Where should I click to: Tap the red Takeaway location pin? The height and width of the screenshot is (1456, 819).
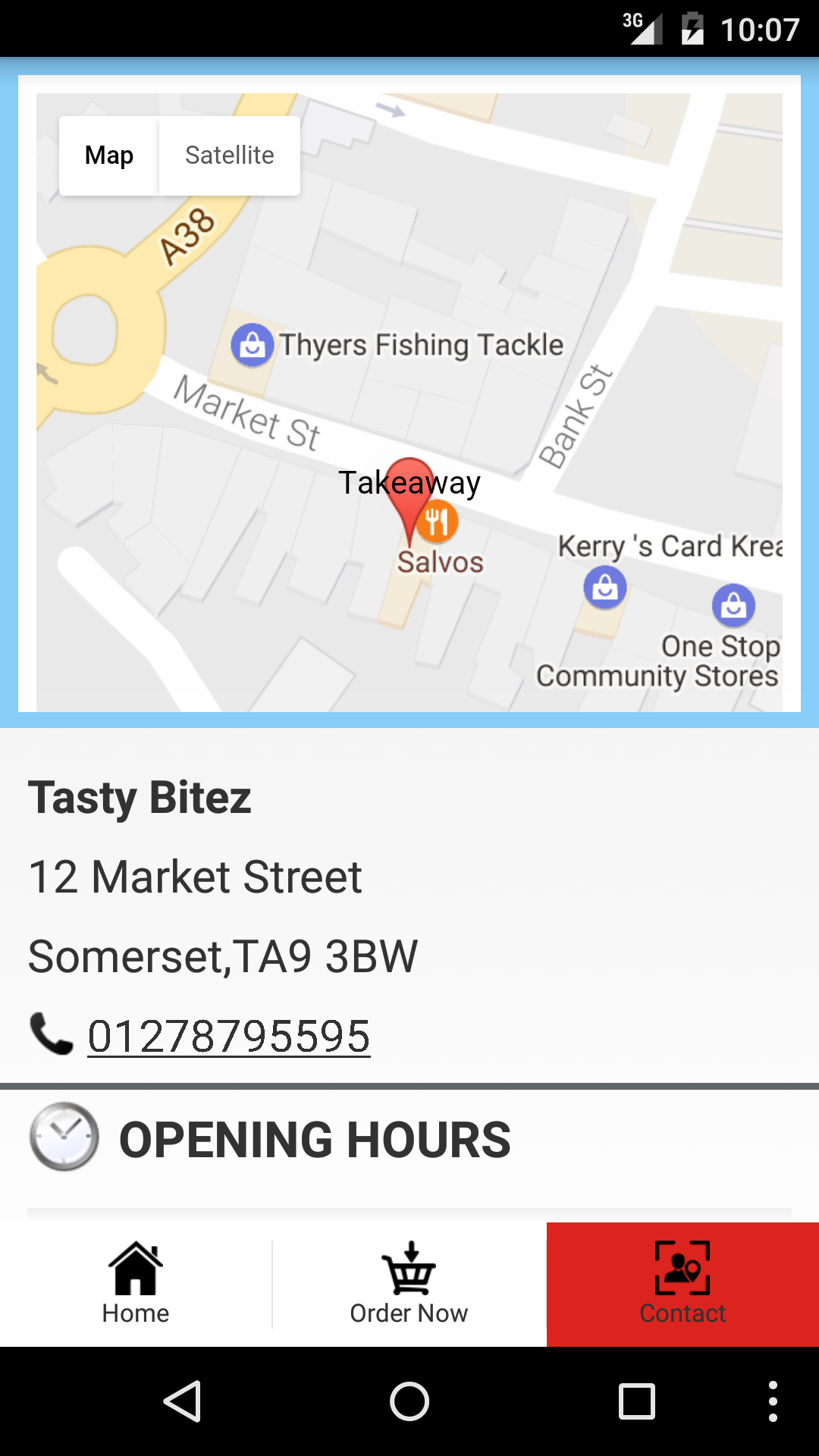pos(408,493)
